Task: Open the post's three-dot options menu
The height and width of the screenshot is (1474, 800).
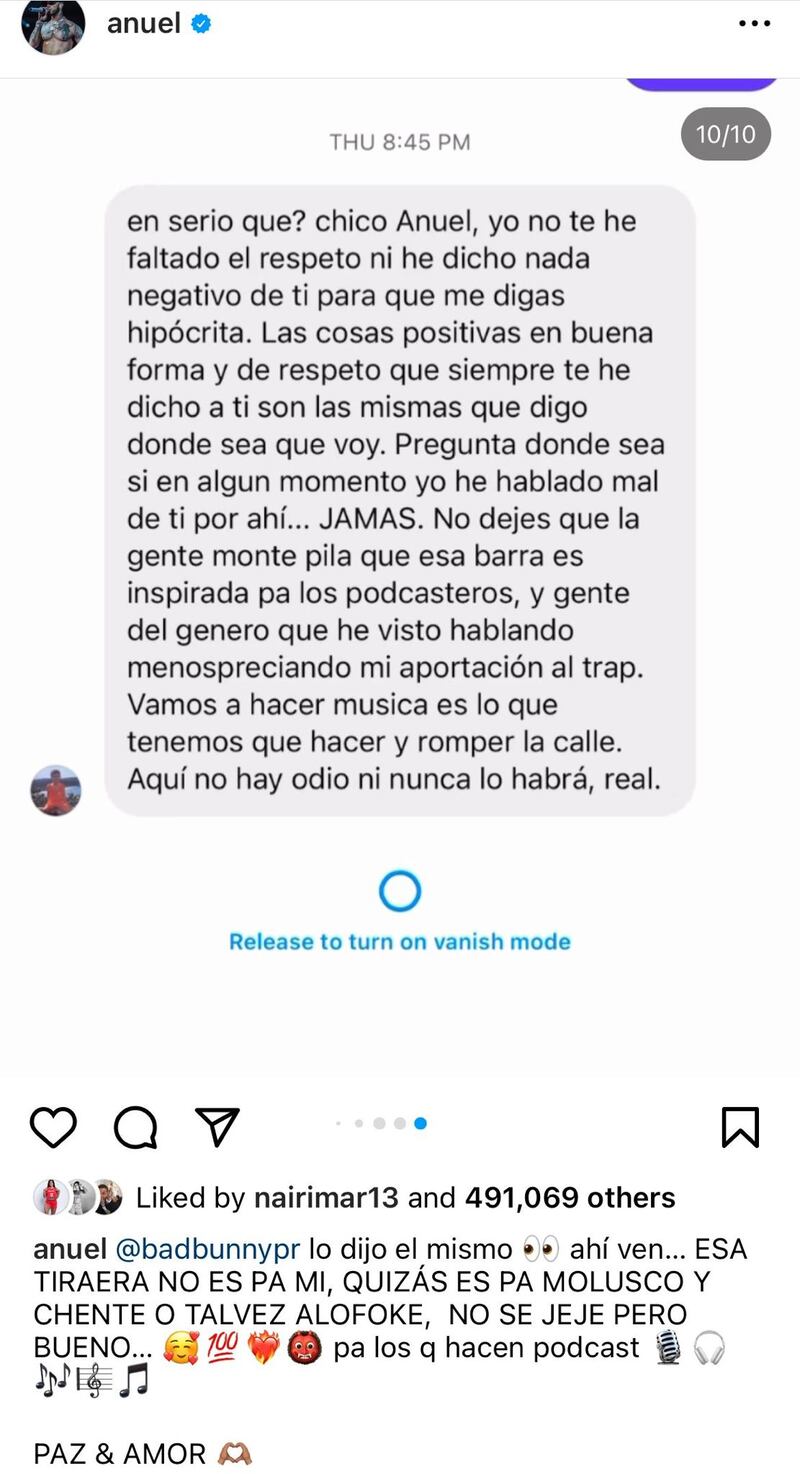Action: (x=754, y=24)
